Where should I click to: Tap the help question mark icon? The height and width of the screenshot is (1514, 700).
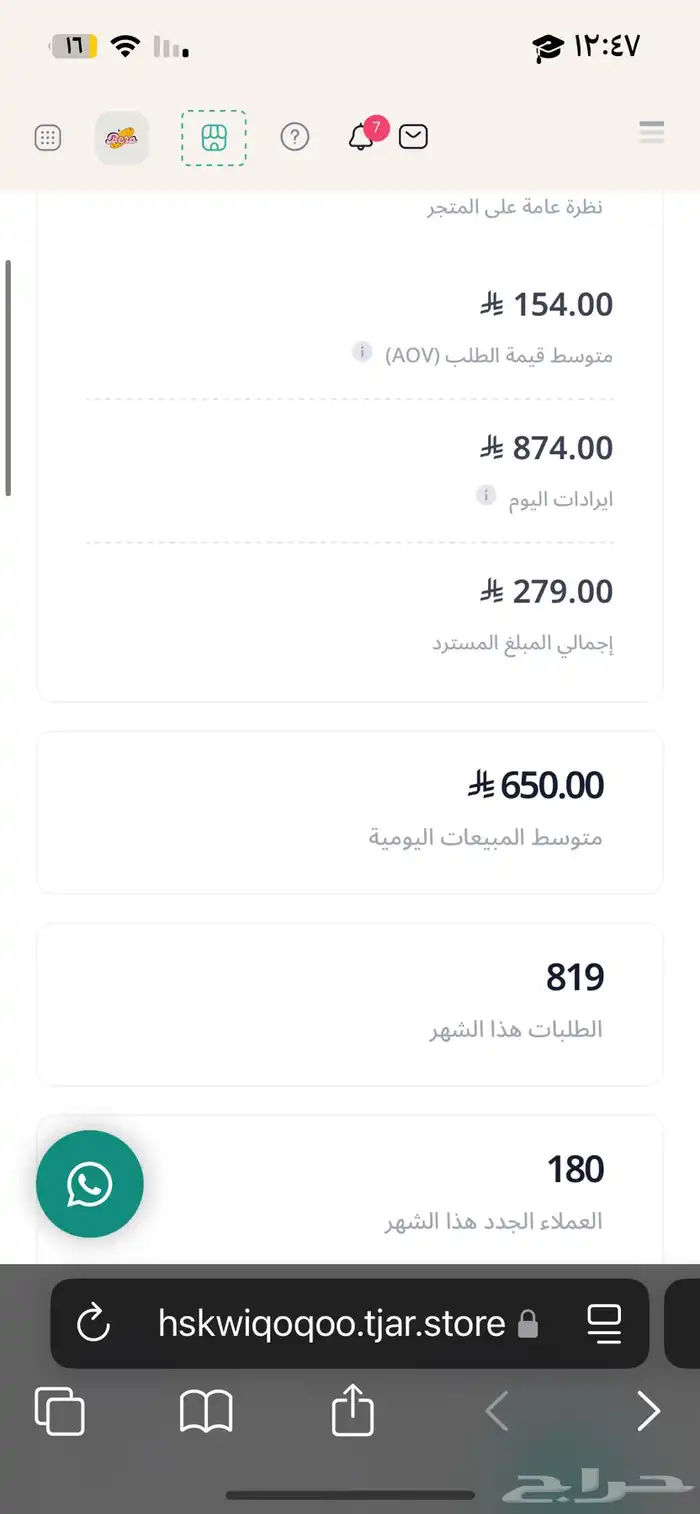294,137
